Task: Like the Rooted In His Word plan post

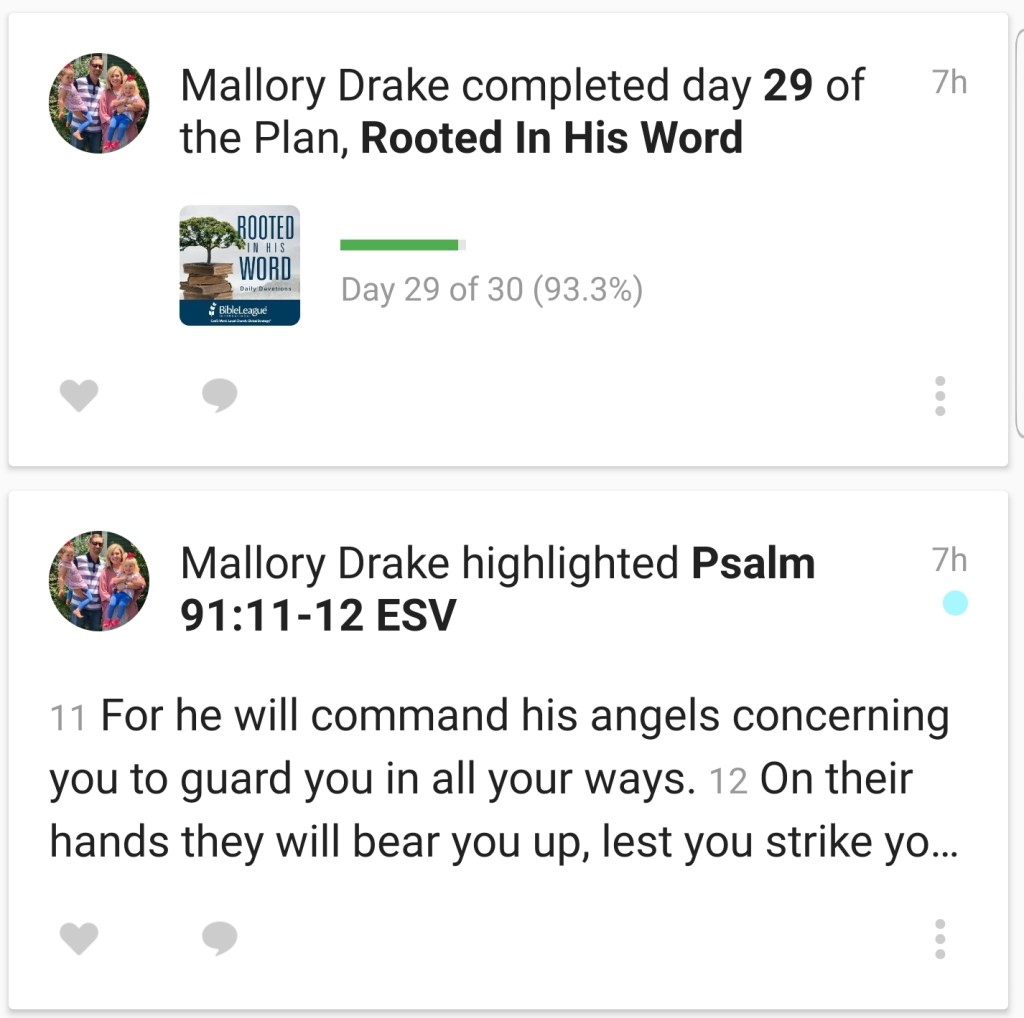Action: [79, 397]
